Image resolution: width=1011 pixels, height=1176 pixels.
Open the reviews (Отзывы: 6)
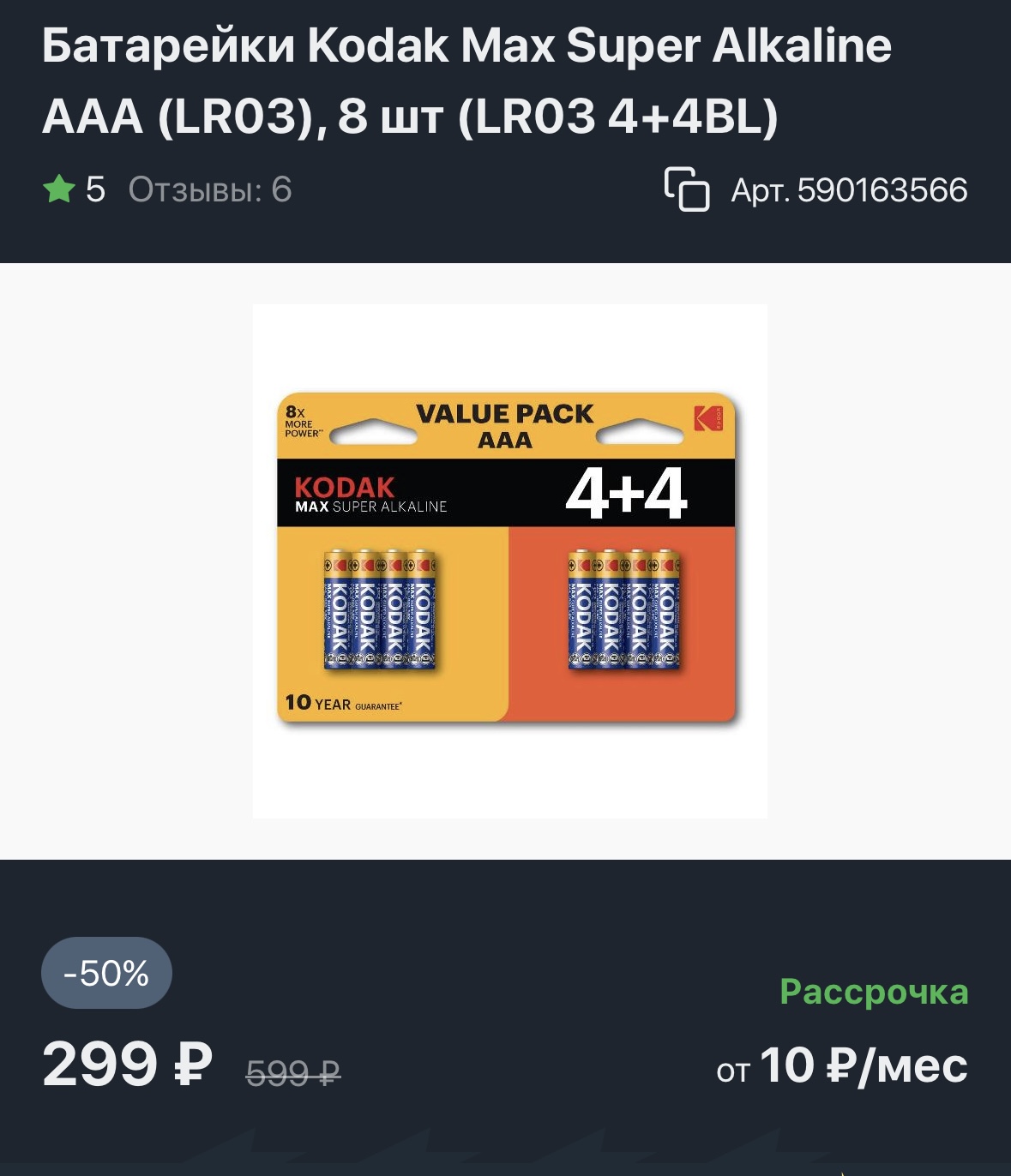coord(210,189)
